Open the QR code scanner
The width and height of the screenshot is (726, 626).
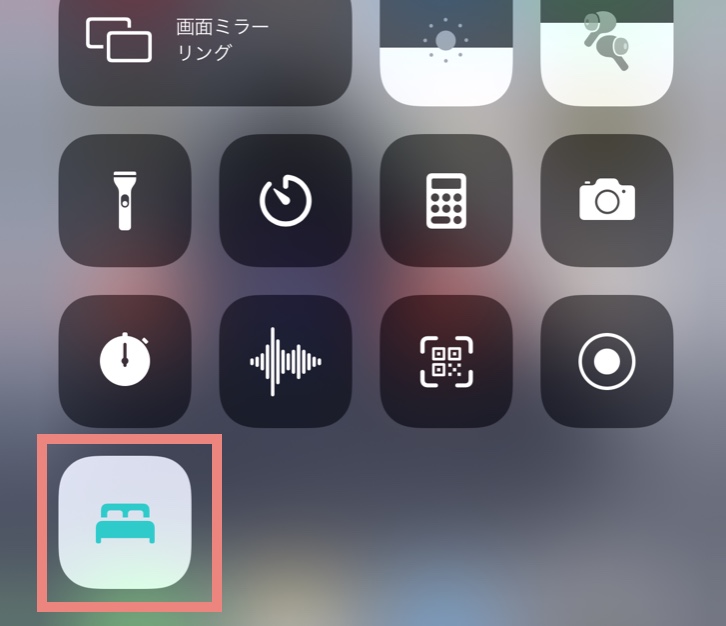click(x=446, y=361)
